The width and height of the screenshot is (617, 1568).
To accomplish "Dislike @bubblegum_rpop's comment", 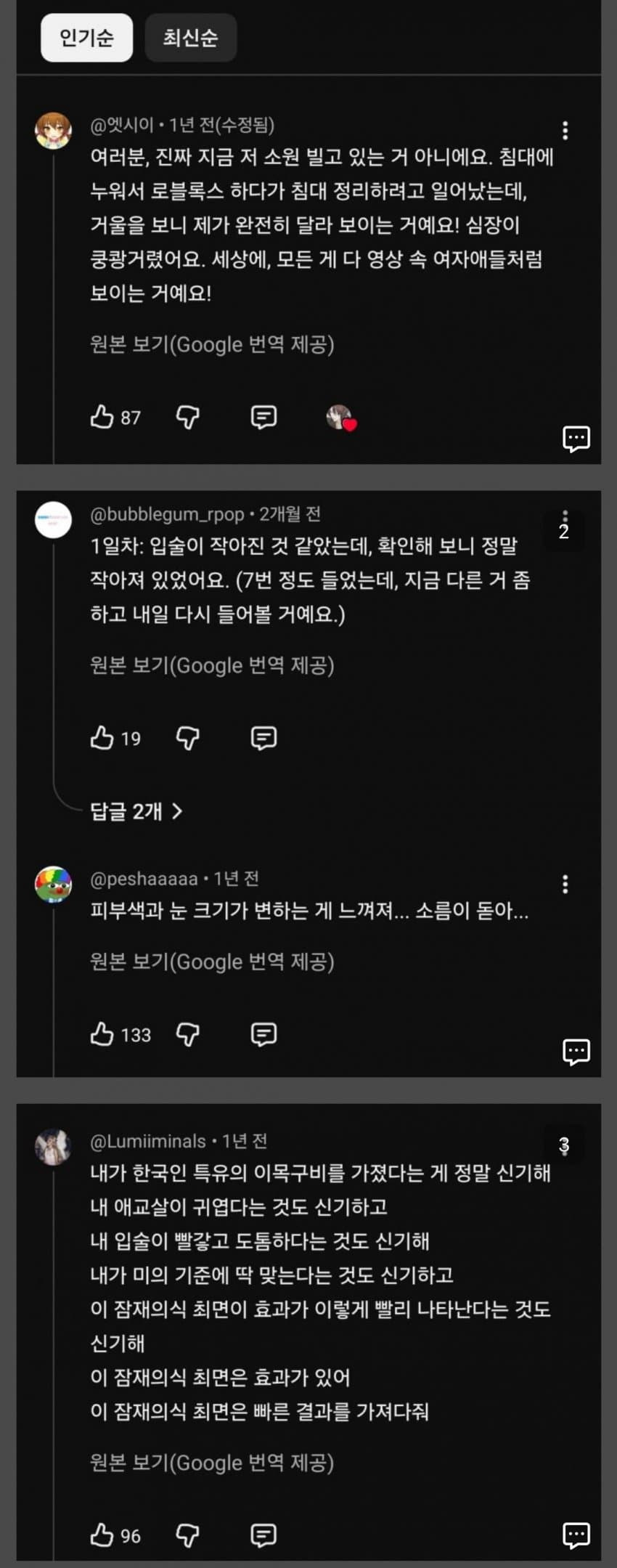I will click(187, 737).
